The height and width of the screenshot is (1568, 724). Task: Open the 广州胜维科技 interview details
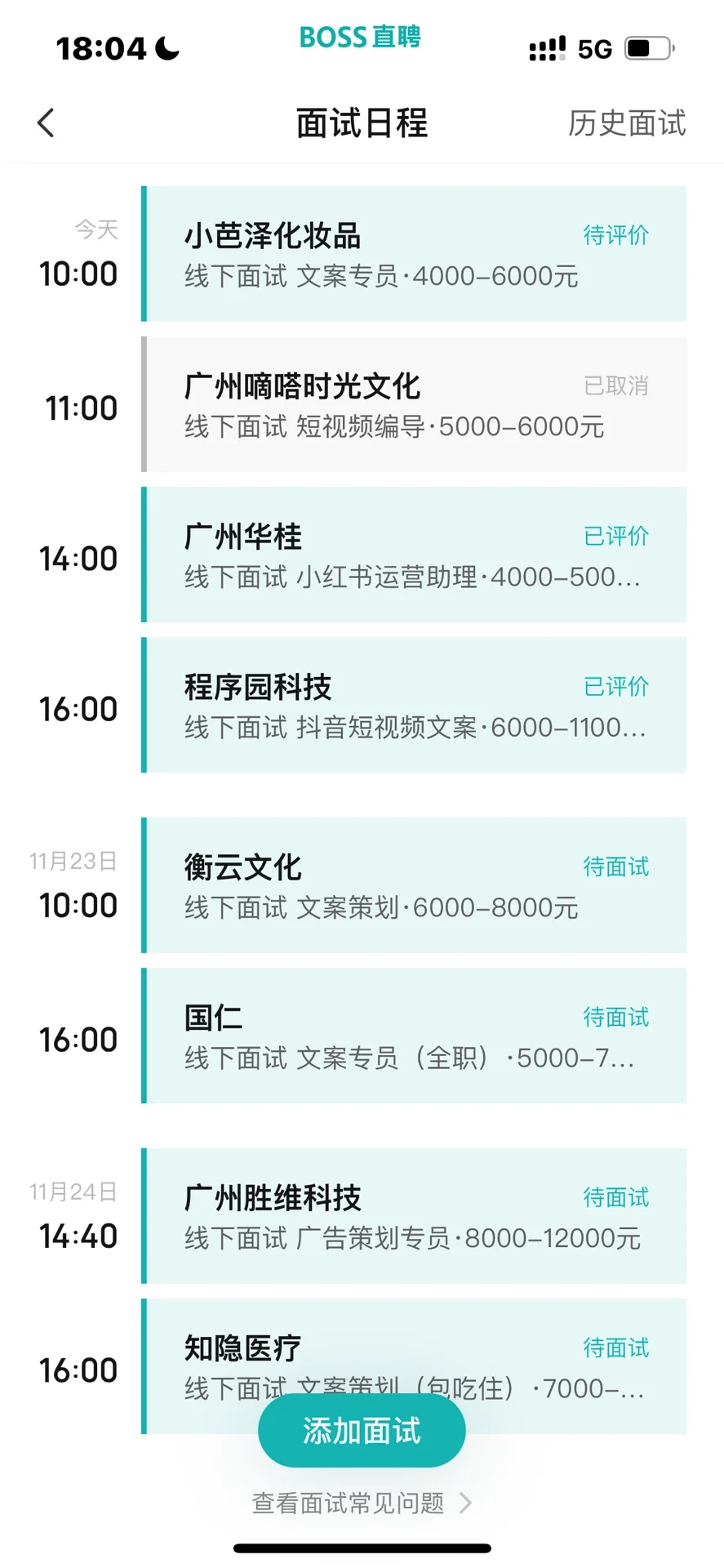(414, 1216)
